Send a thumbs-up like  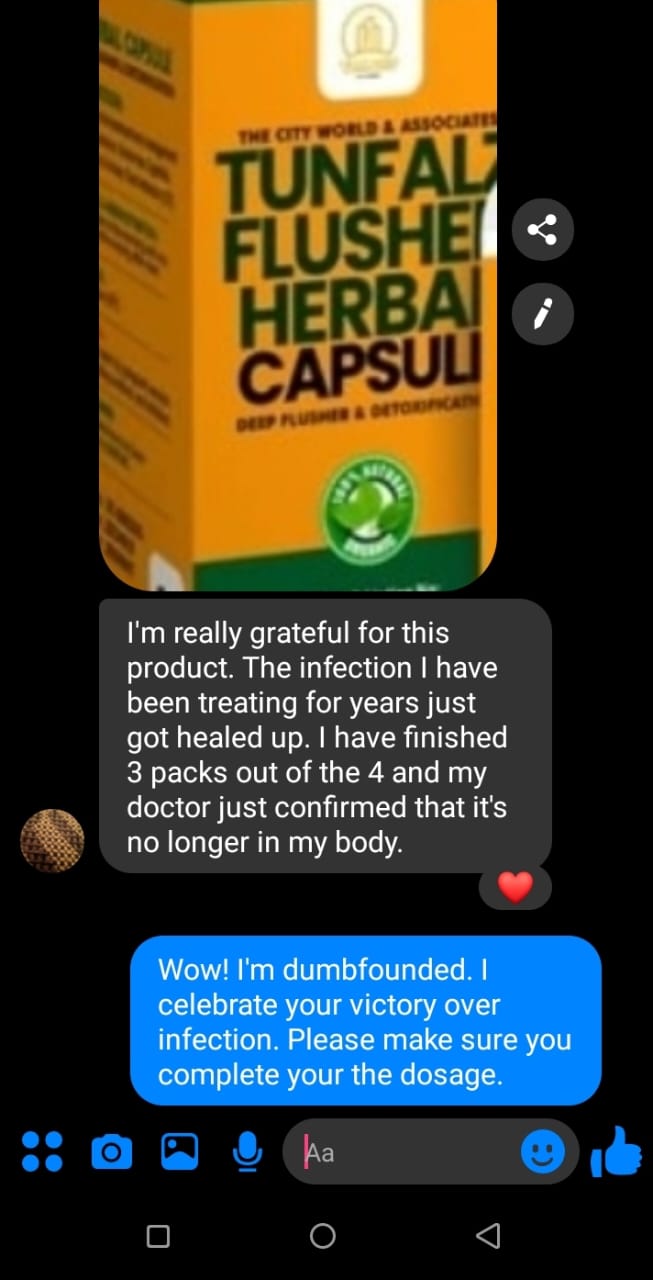pyautogui.click(x=616, y=1152)
